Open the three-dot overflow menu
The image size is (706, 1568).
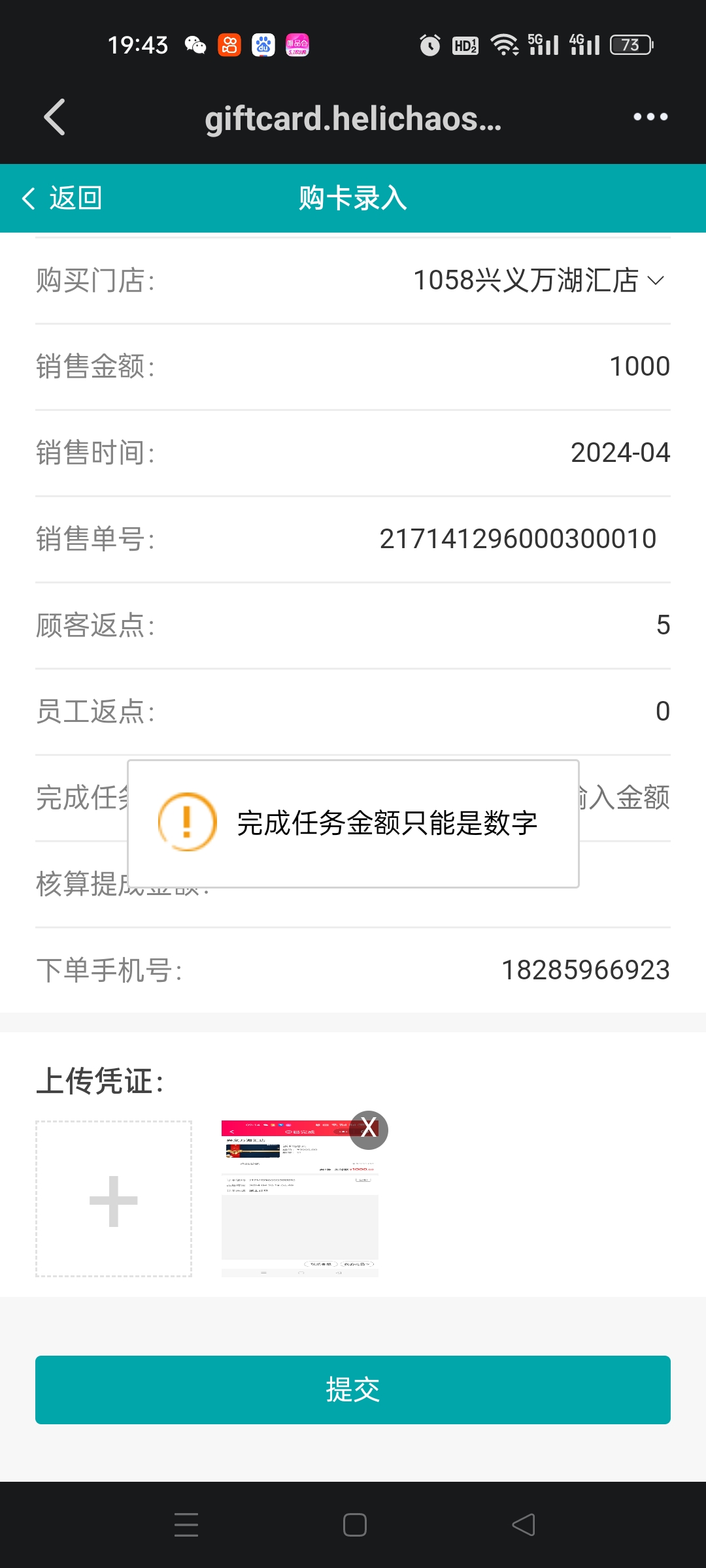point(650,118)
